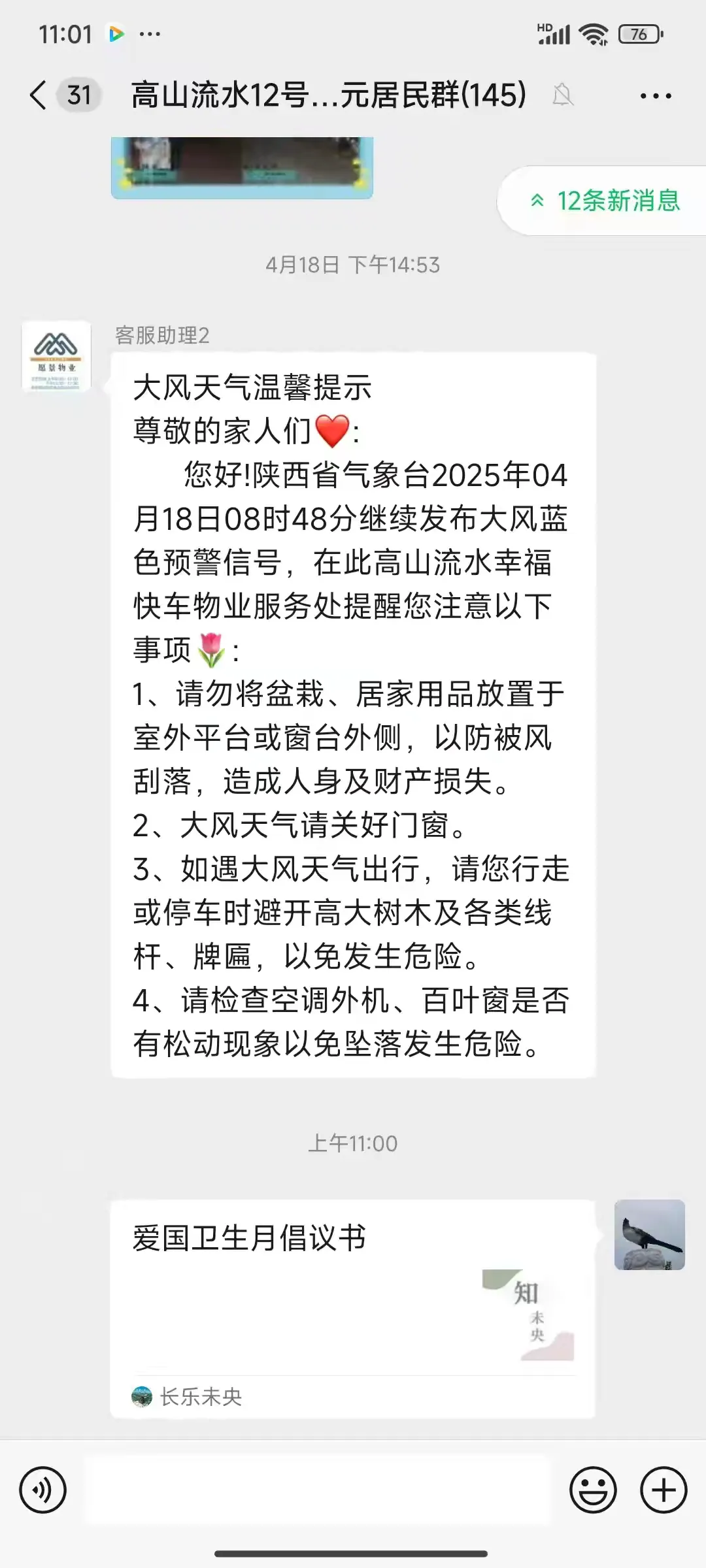Screen dimensions: 706x1568
Task: Open the 爱国卫生月倡议书 shared article card
Action: tap(353, 1309)
